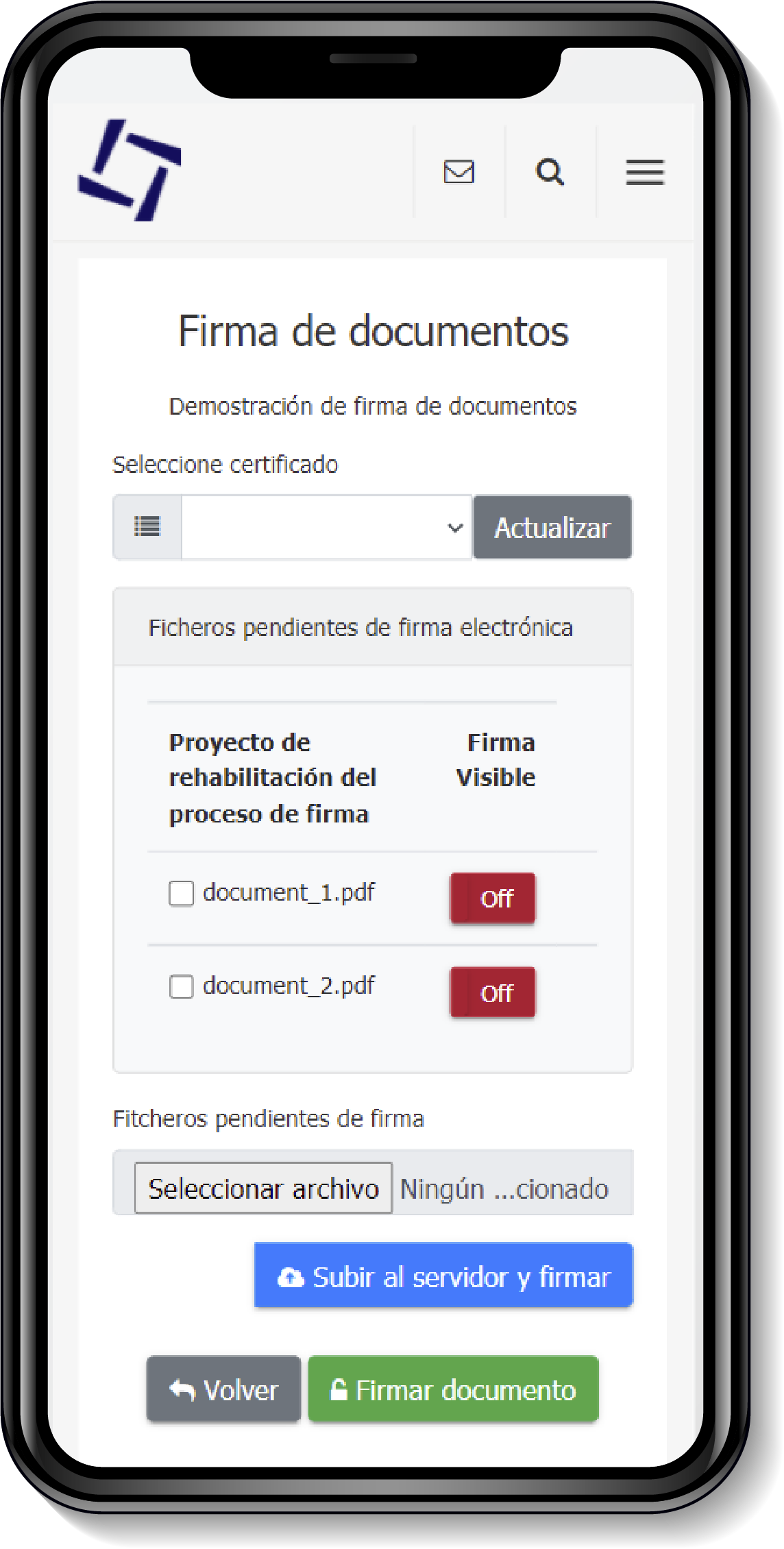Open the hamburger menu

click(x=645, y=172)
